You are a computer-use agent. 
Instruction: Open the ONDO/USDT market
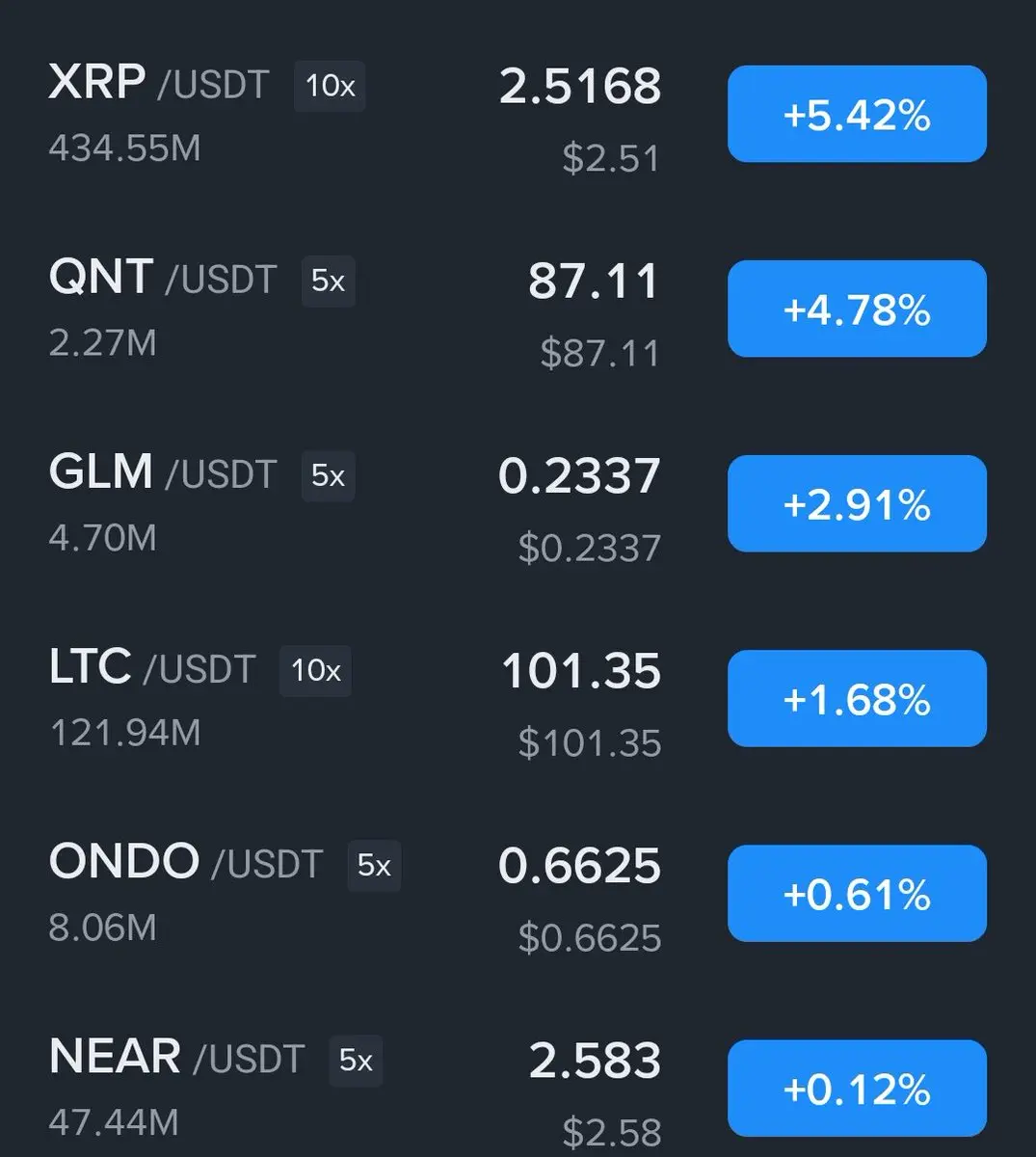185,864
